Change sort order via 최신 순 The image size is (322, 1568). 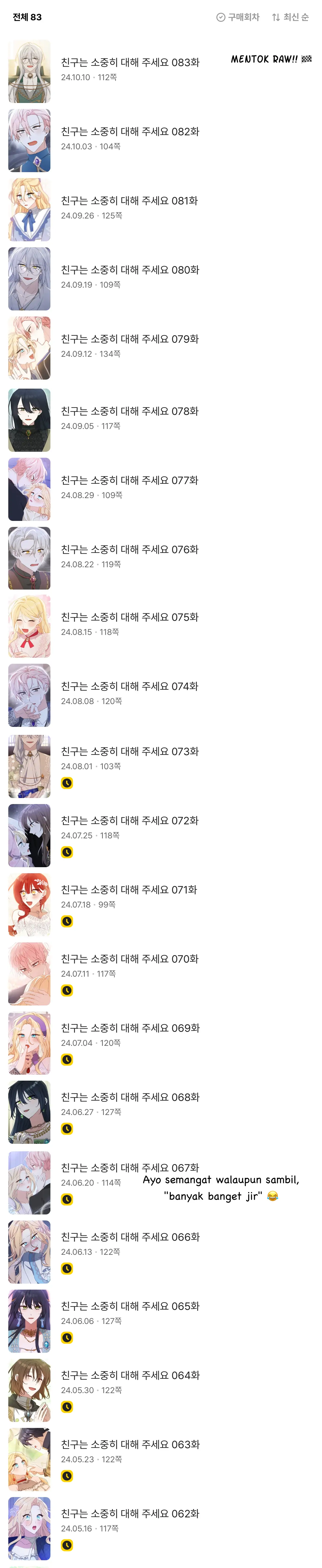(290, 17)
